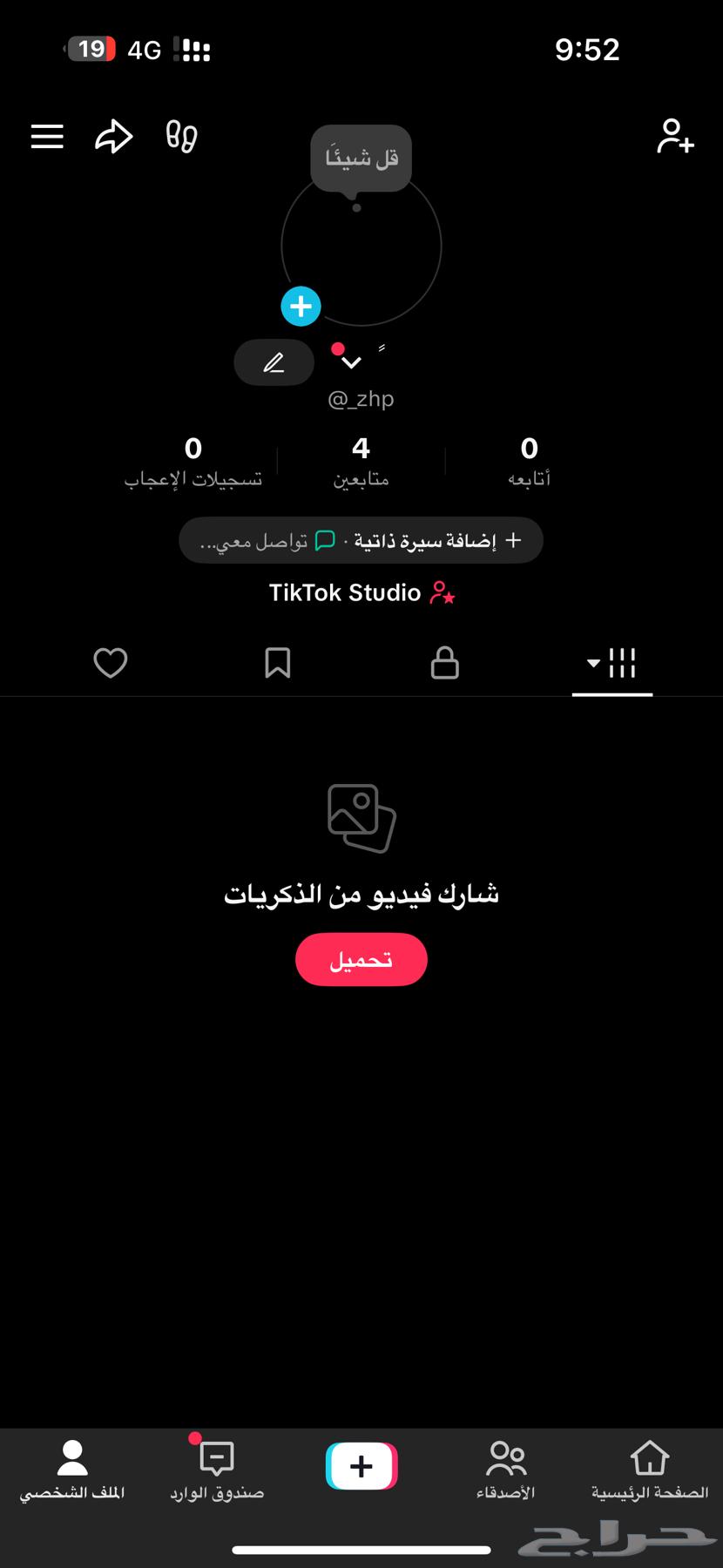Show private videos via lock tab

(444, 663)
